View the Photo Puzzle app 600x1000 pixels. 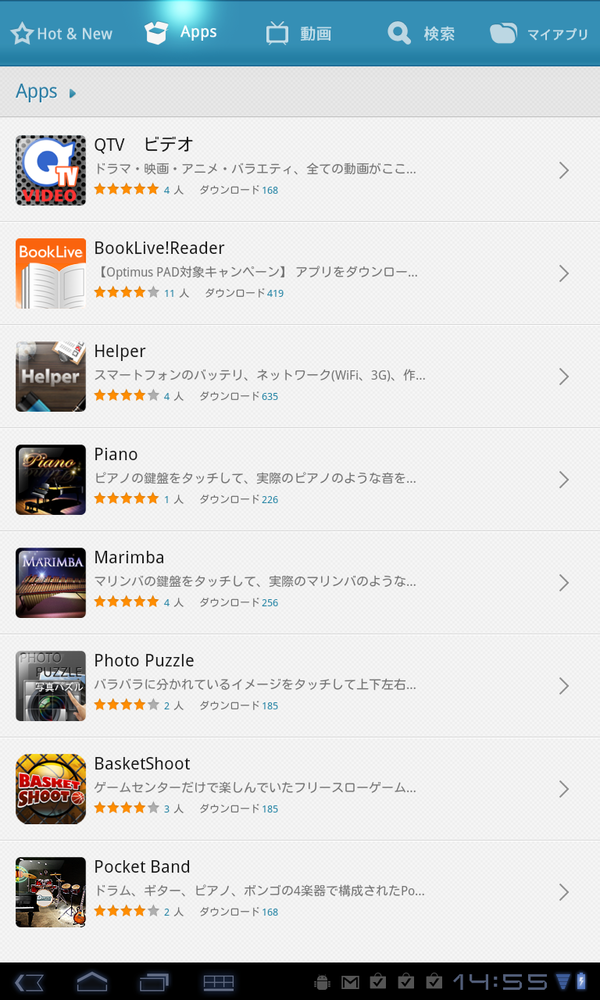click(x=300, y=685)
